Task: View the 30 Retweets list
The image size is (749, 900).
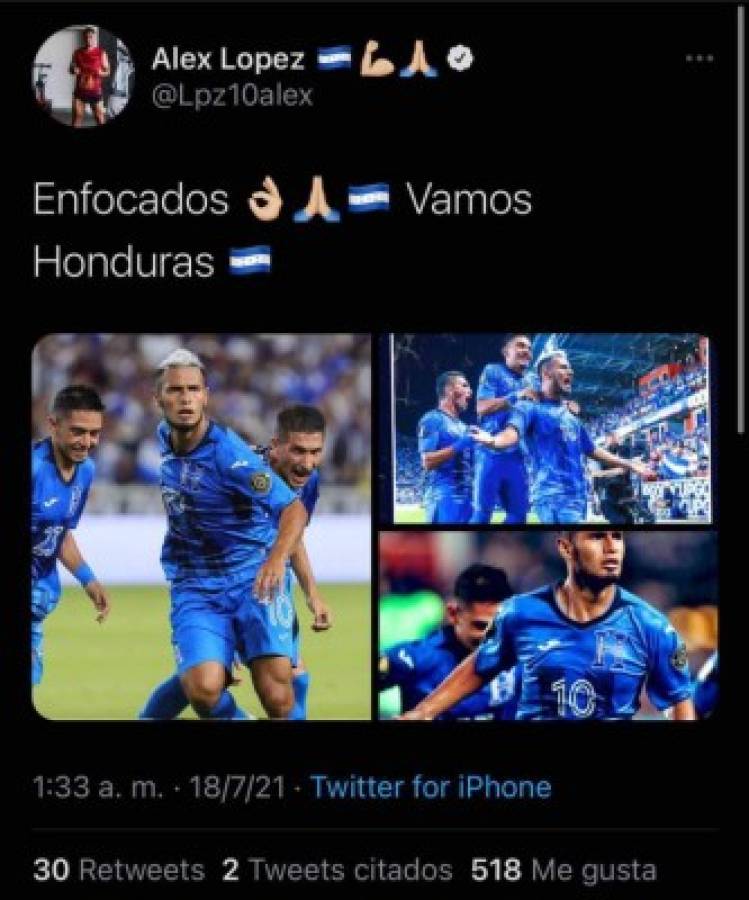Action: click(x=118, y=869)
